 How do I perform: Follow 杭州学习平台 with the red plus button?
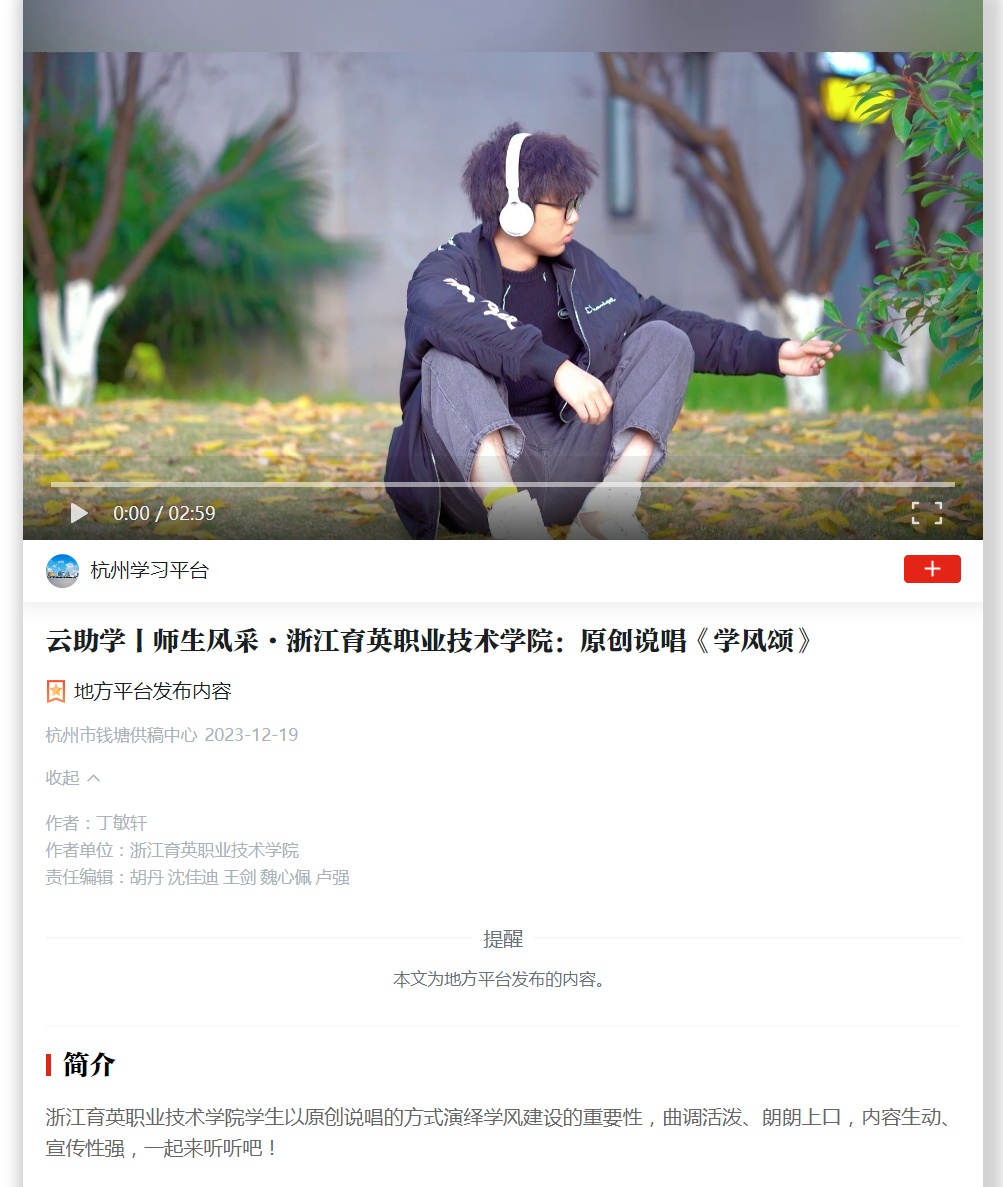click(931, 569)
